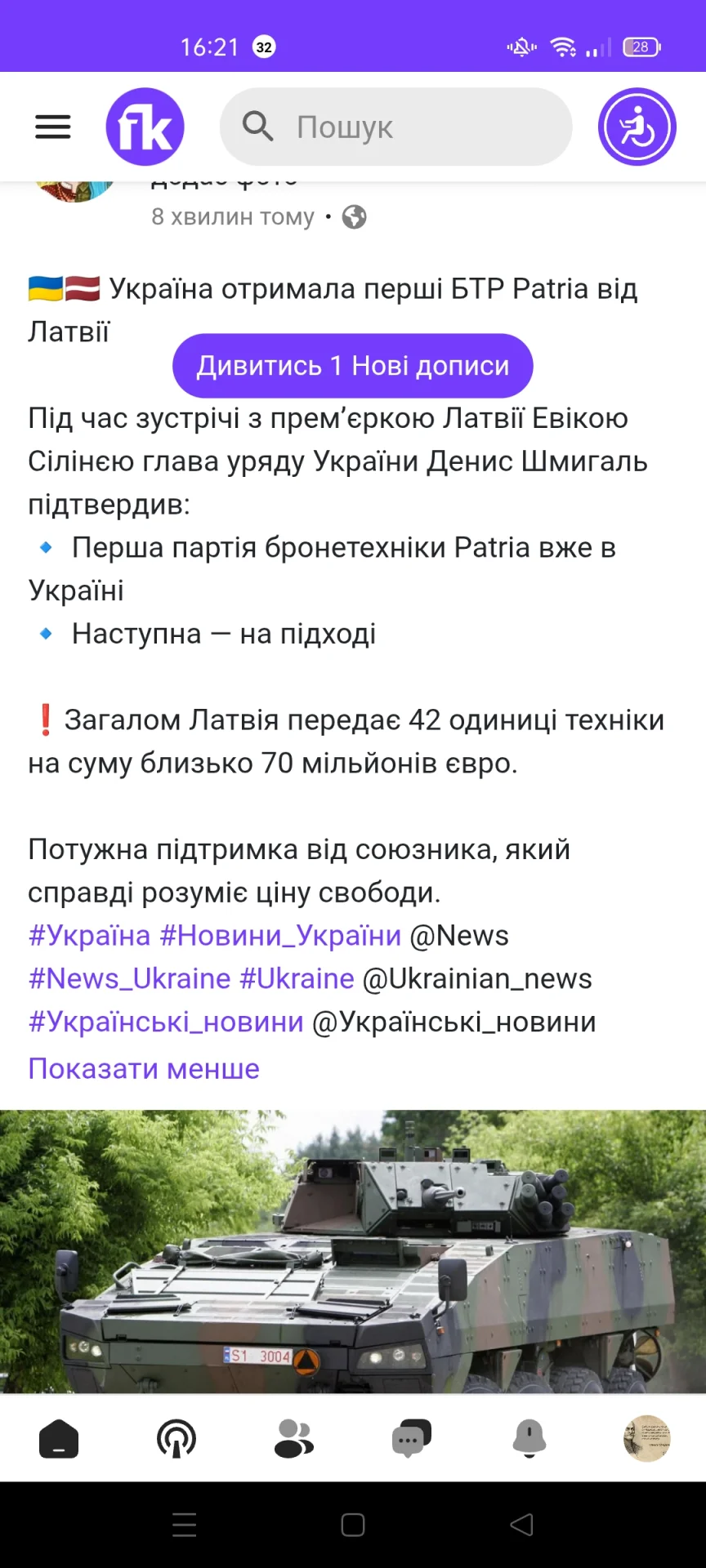The width and height of the screenshot is (706, 1568).
Task: Open the hamburger drawer menu
Action: [x=53, y=127]
